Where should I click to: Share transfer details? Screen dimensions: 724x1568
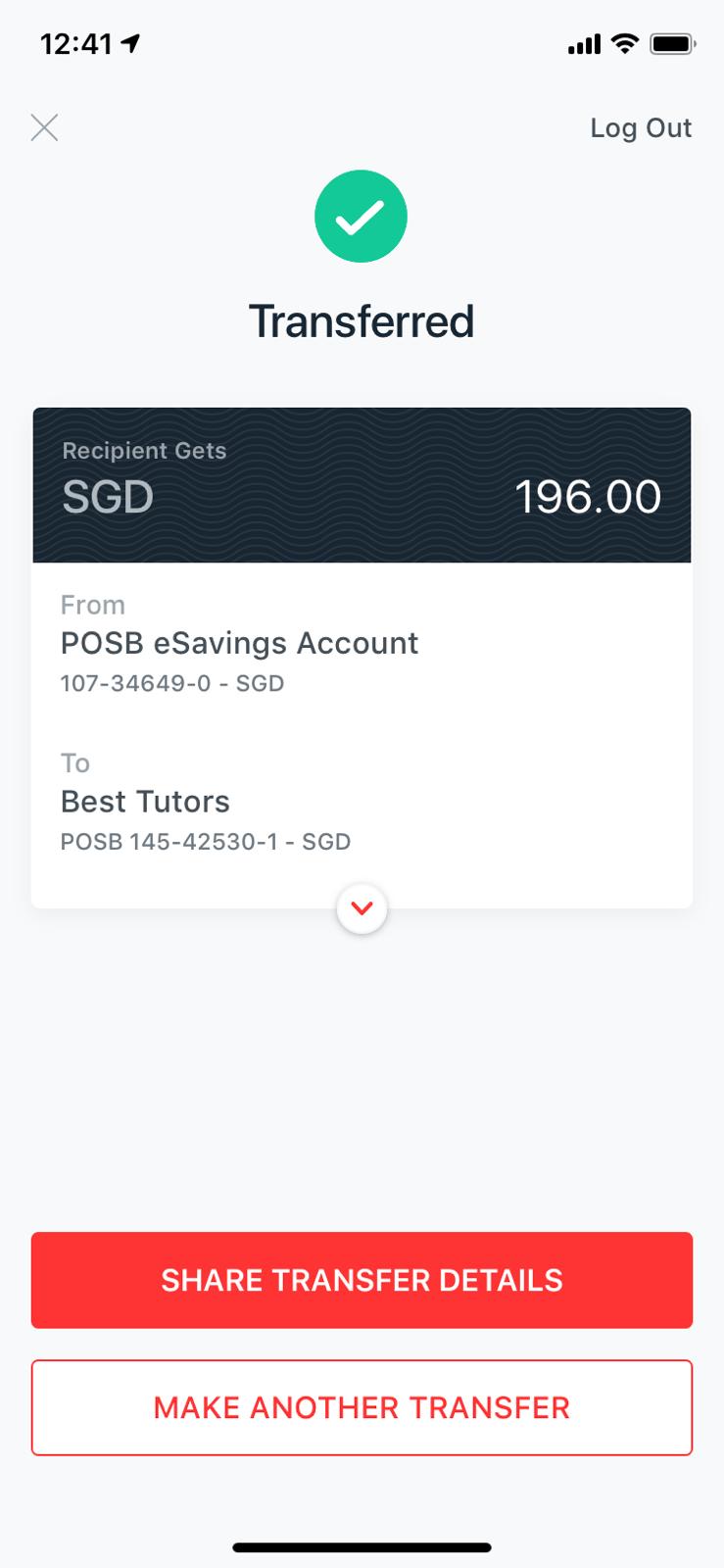click(362, 1280)
